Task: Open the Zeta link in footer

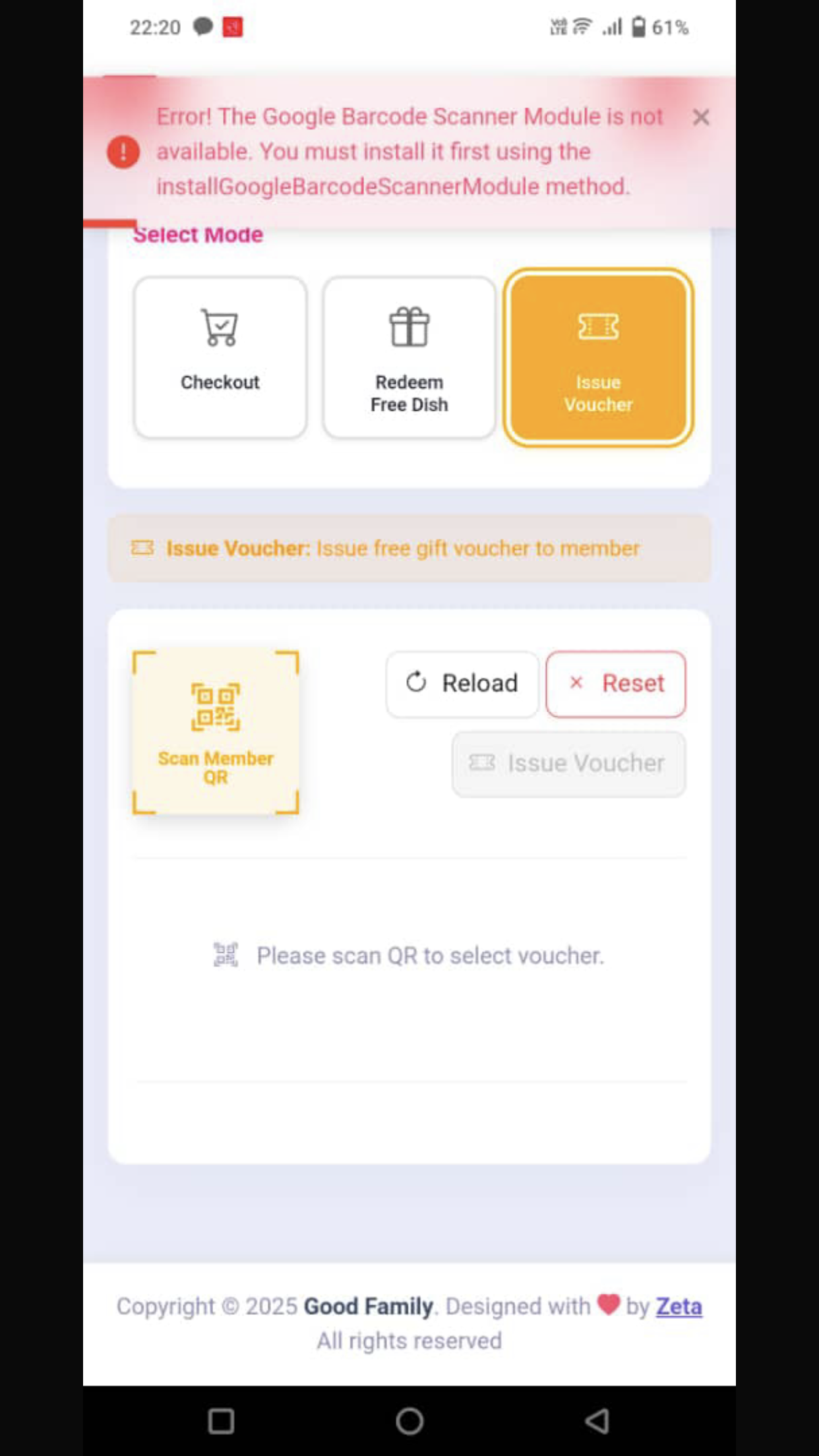Action: pyautogui.click(x=679, y=1306)
